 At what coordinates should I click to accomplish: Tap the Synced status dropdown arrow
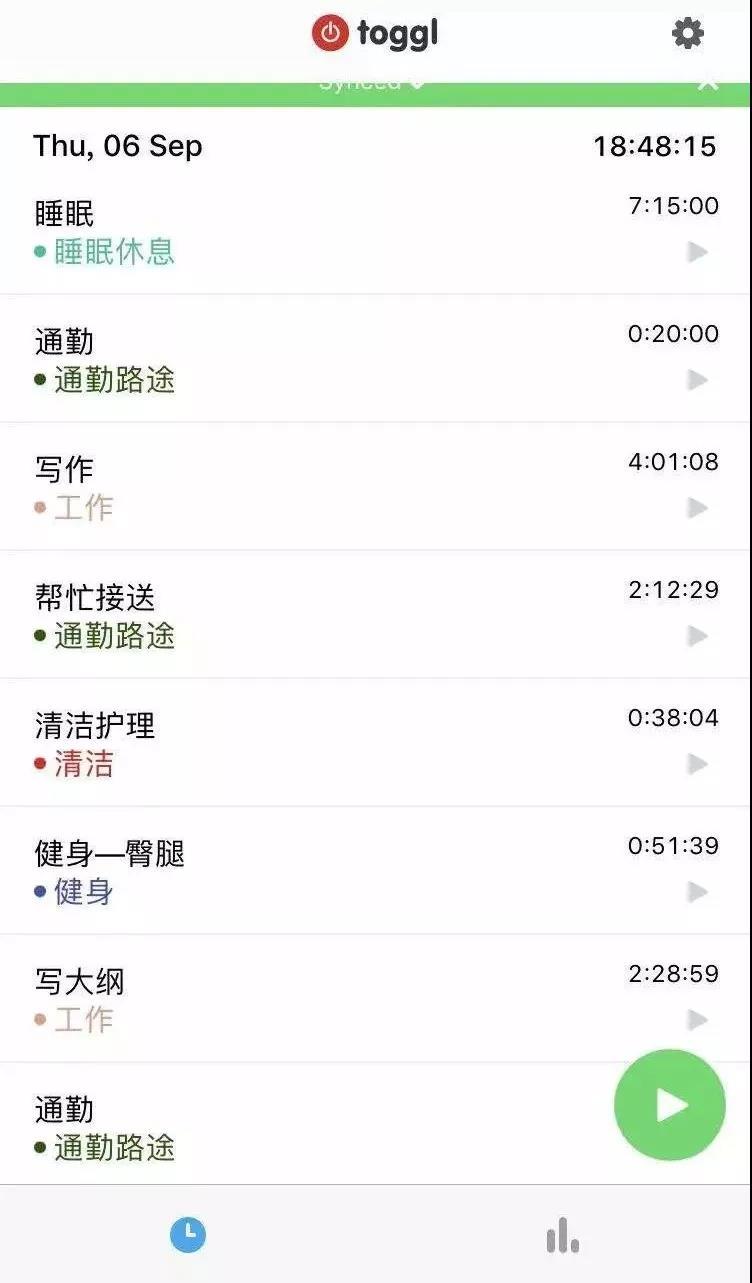(x=418, y=84)
